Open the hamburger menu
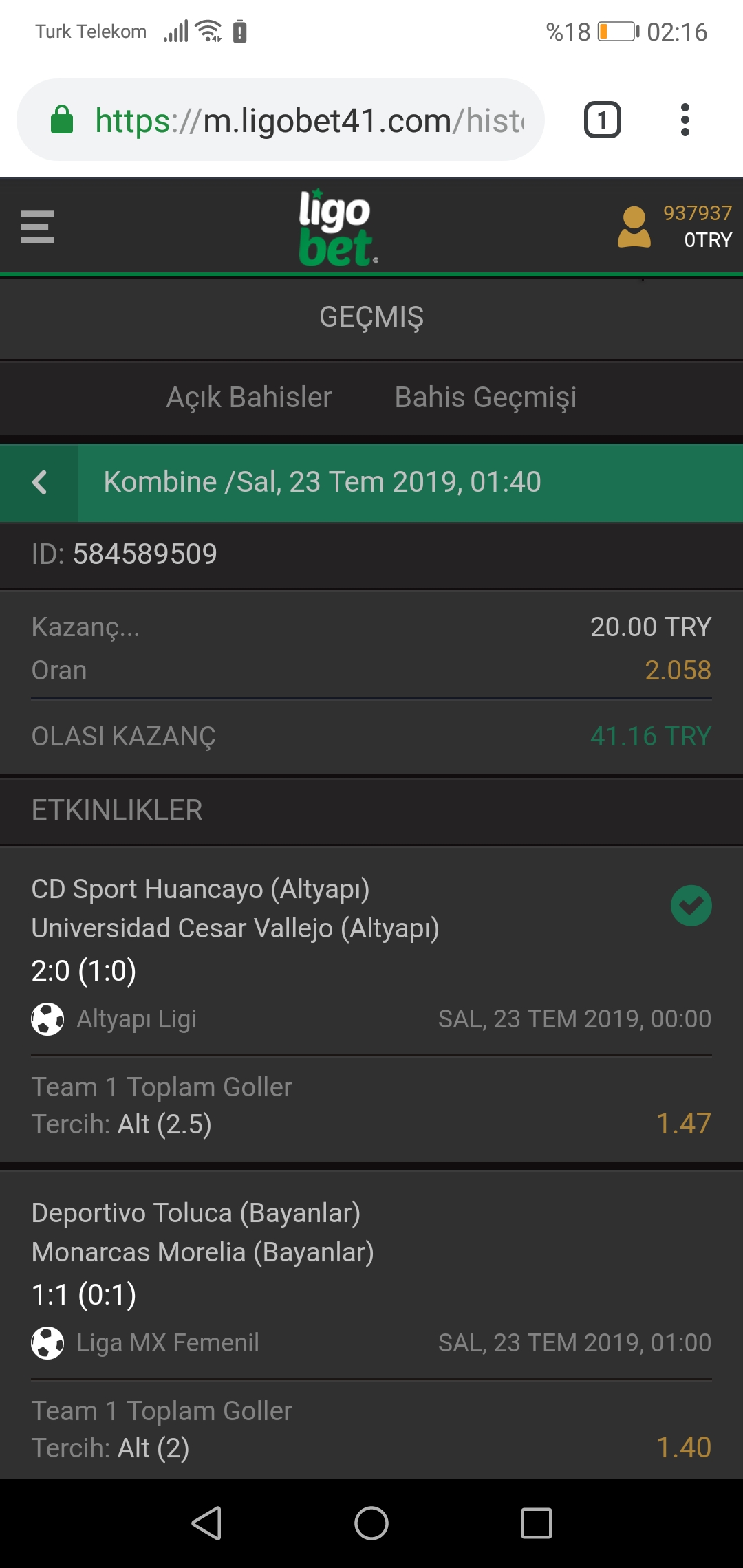Screen dimensions: 743x1568 pyautogui.click(x=37, y=227)
